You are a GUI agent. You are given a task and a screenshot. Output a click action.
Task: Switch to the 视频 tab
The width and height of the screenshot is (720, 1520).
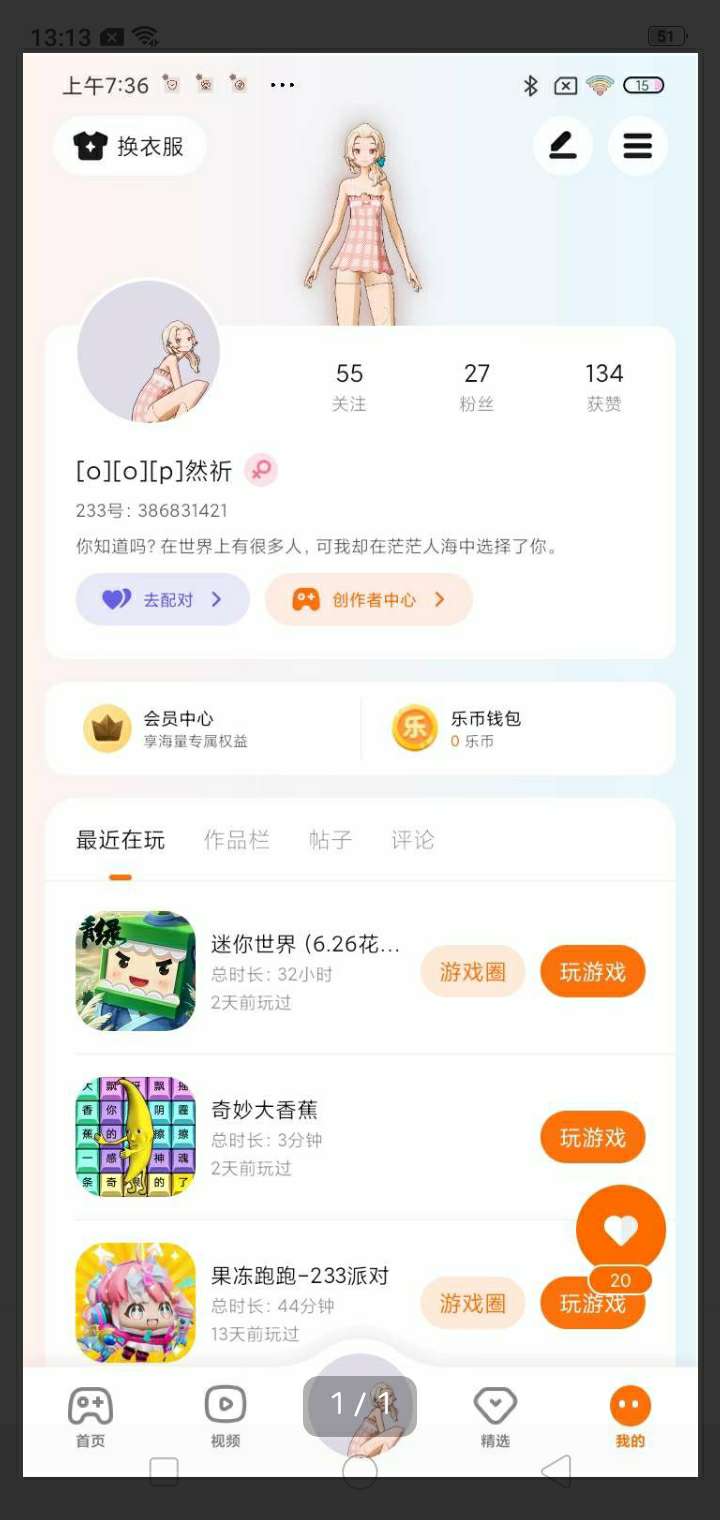(x=225, y=1416)
